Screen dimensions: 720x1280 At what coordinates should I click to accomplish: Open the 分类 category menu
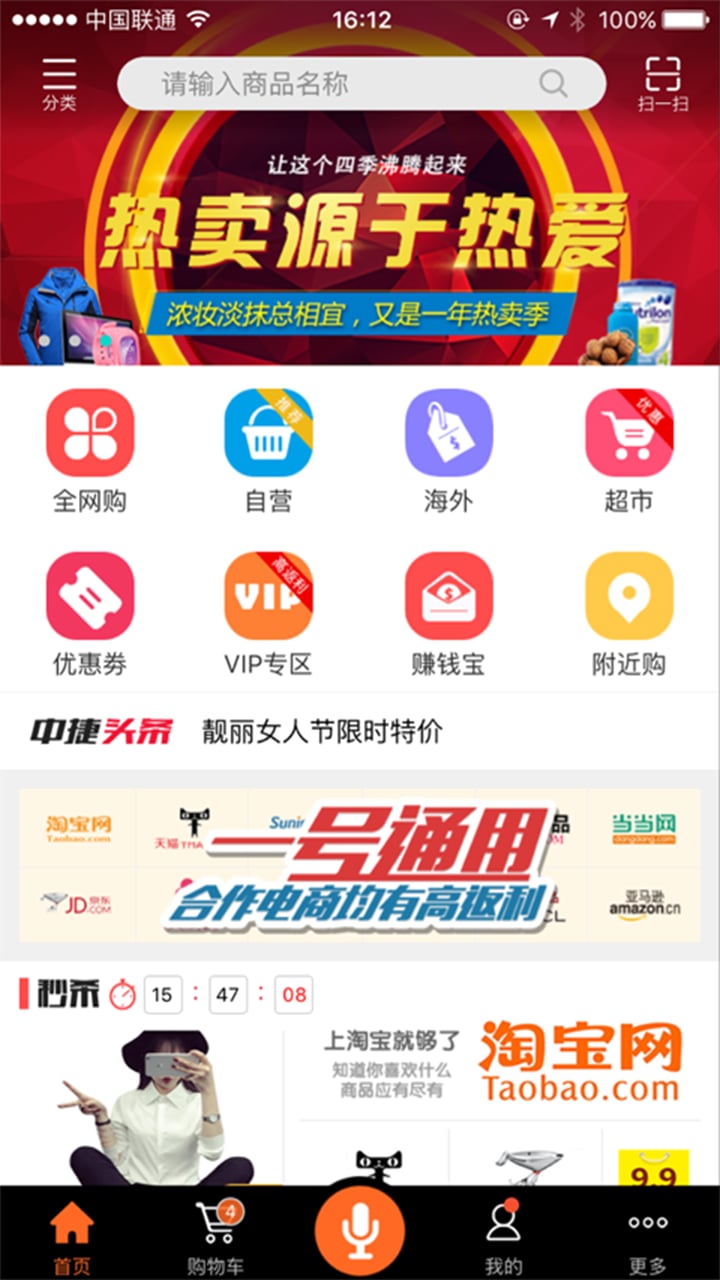(59, 84)
